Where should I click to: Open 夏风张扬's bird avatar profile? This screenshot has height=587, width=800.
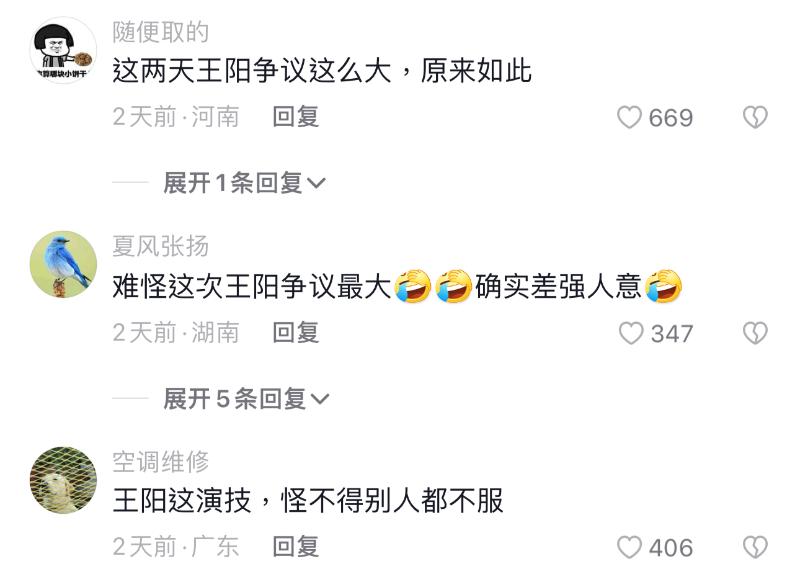(x=63, y=264)
